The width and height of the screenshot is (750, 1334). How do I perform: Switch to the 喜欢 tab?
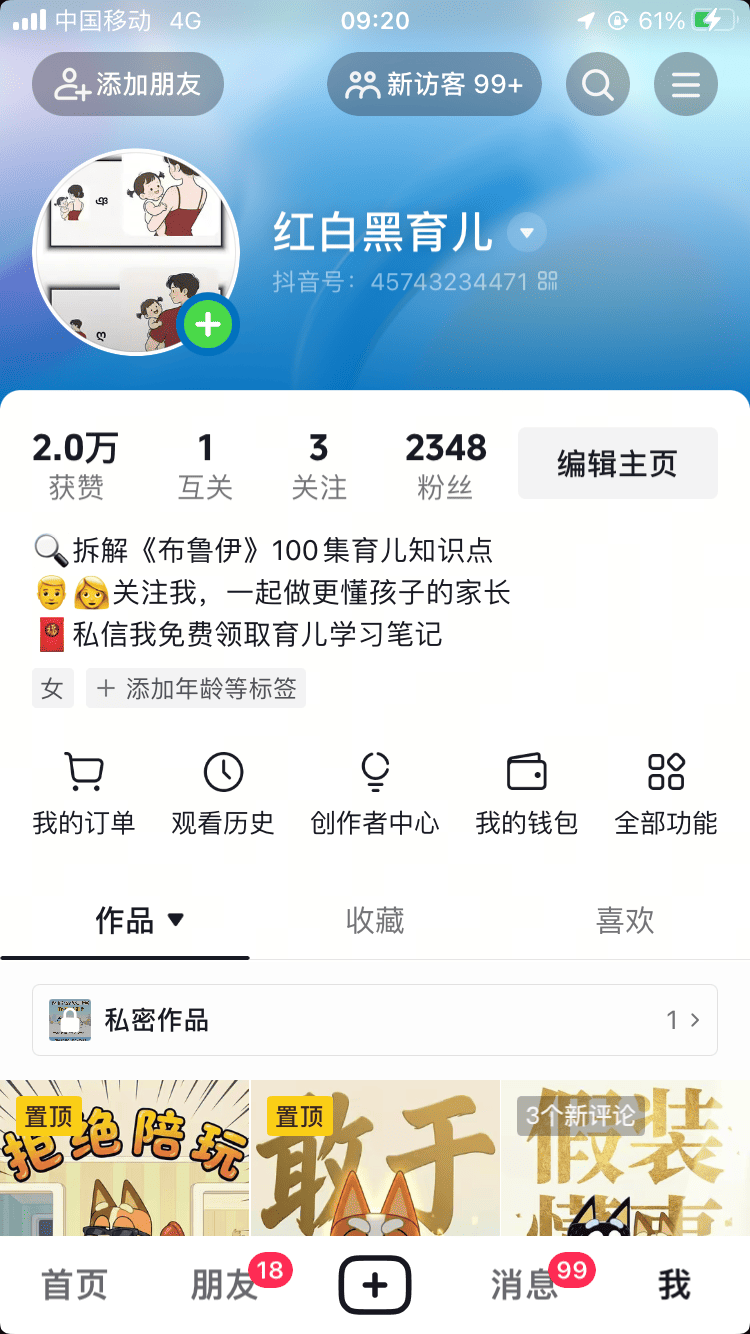[625, 921]
